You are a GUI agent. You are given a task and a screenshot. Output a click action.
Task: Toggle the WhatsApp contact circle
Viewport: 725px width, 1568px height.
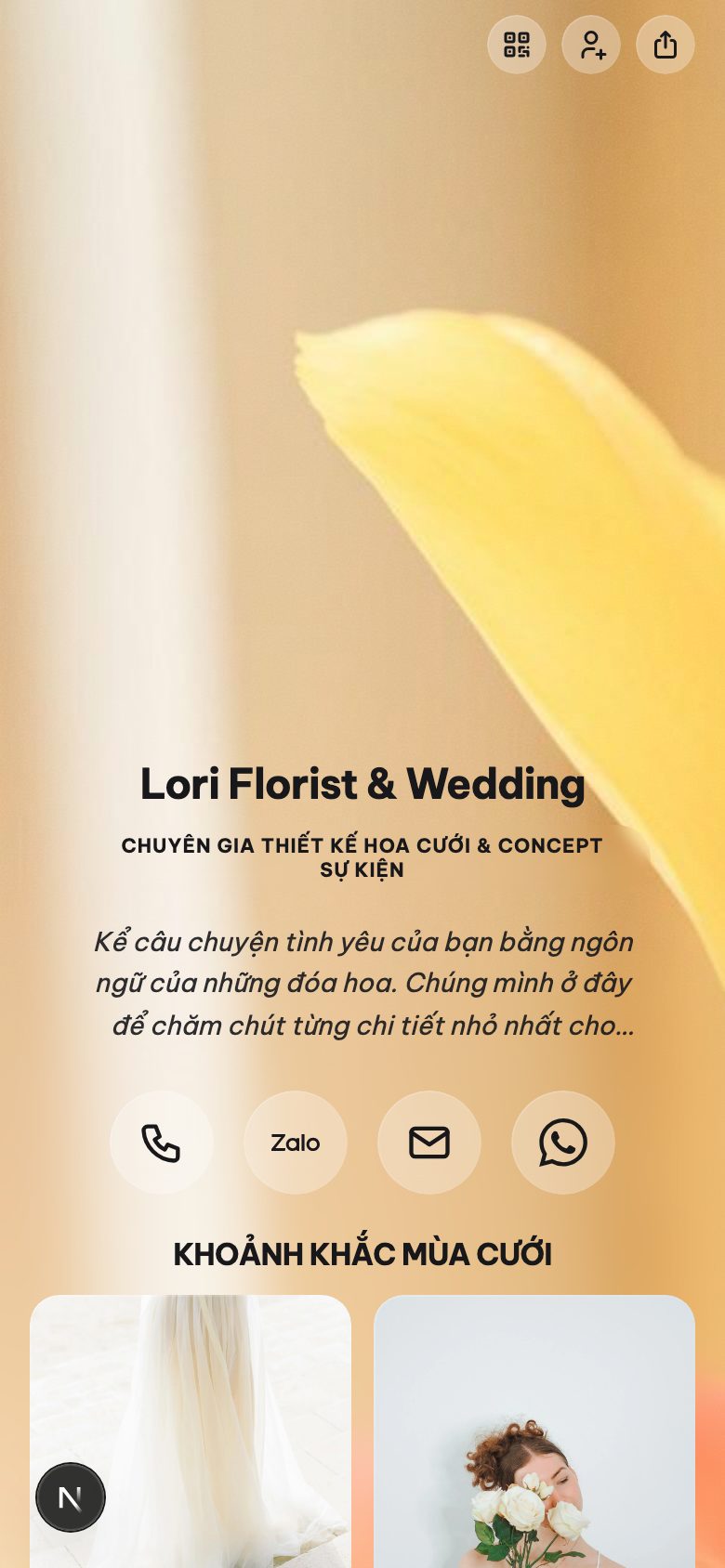(563, 1143)
